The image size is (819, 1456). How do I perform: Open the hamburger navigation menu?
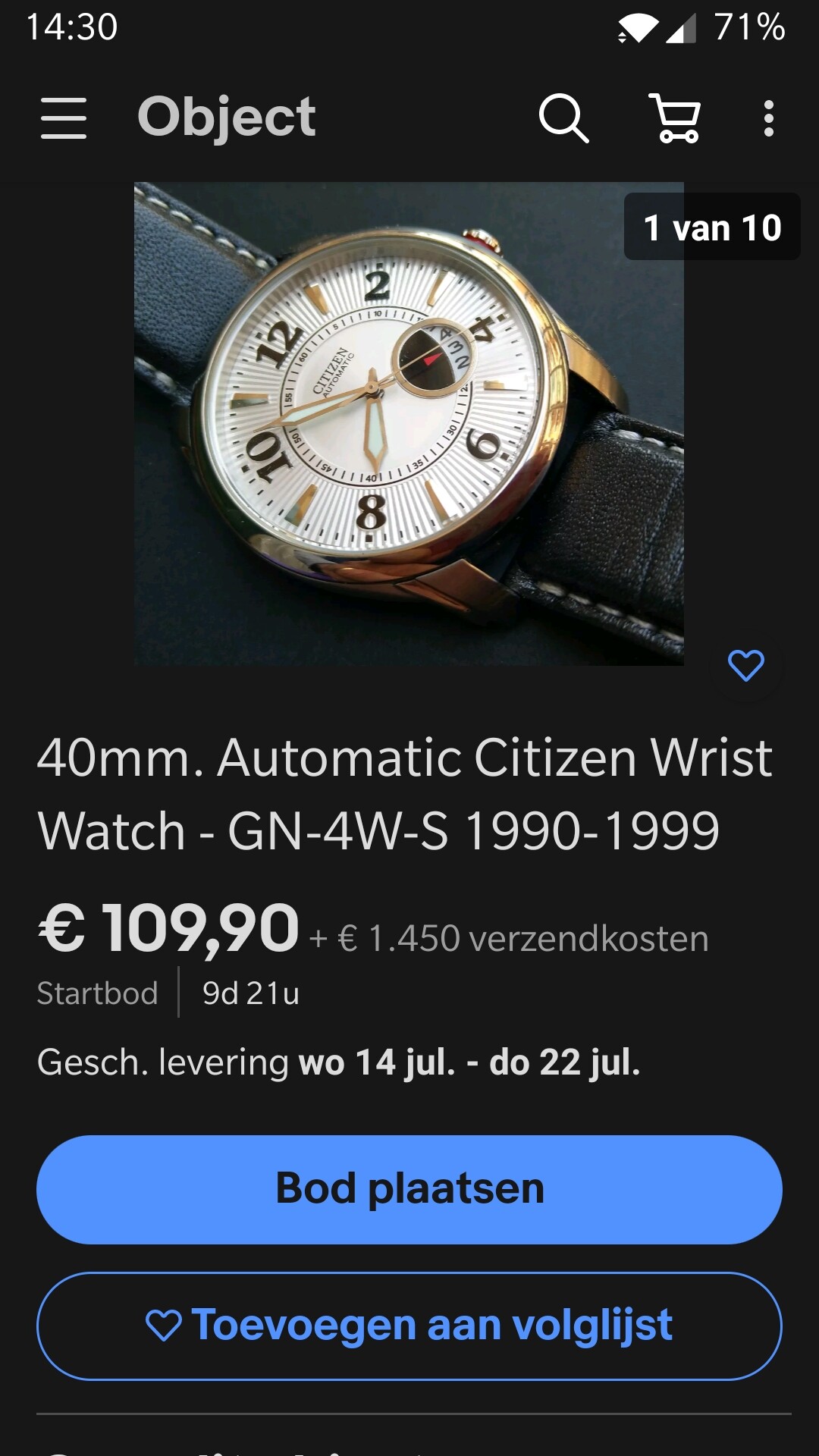click(x=64, y=118)
